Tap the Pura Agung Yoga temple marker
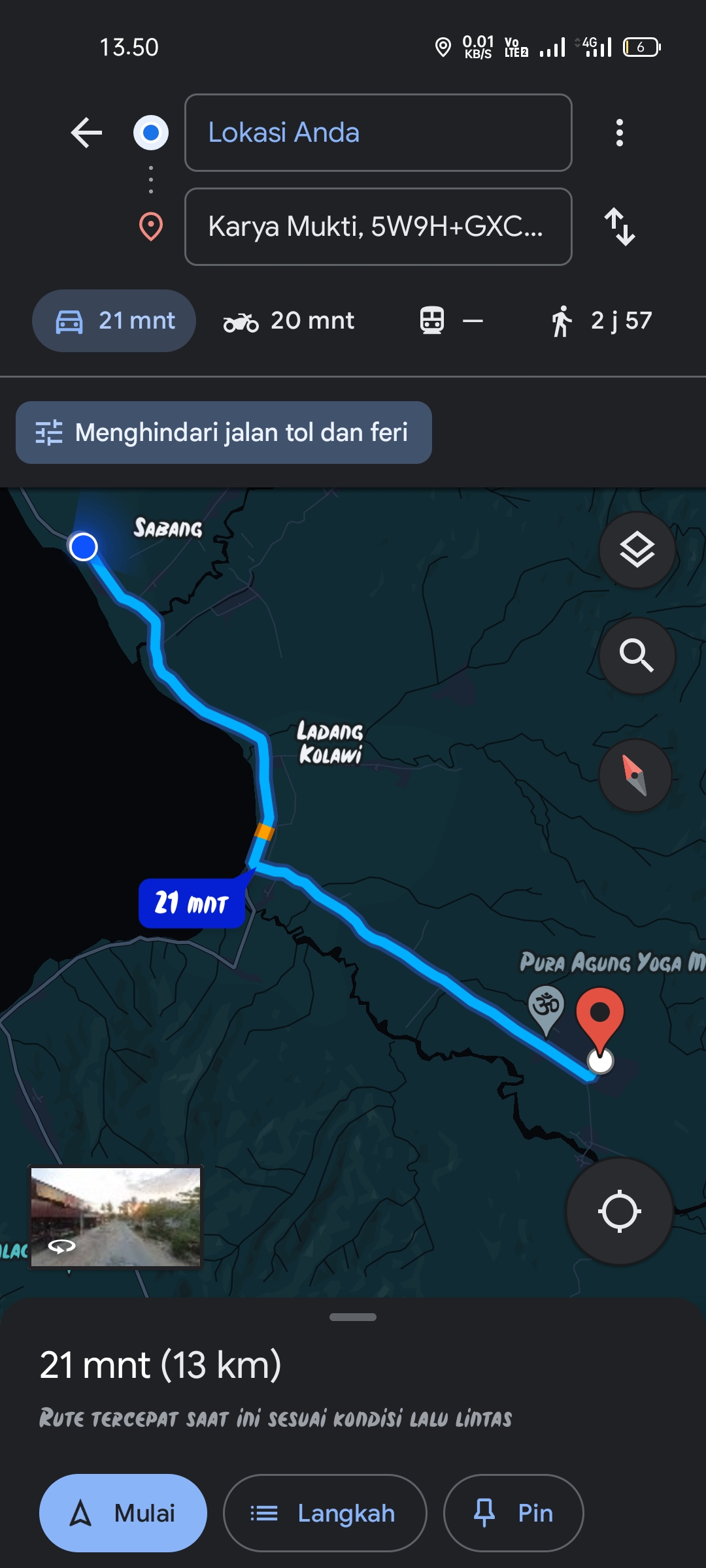The image size is (706, 1568). coord(546,1010)
